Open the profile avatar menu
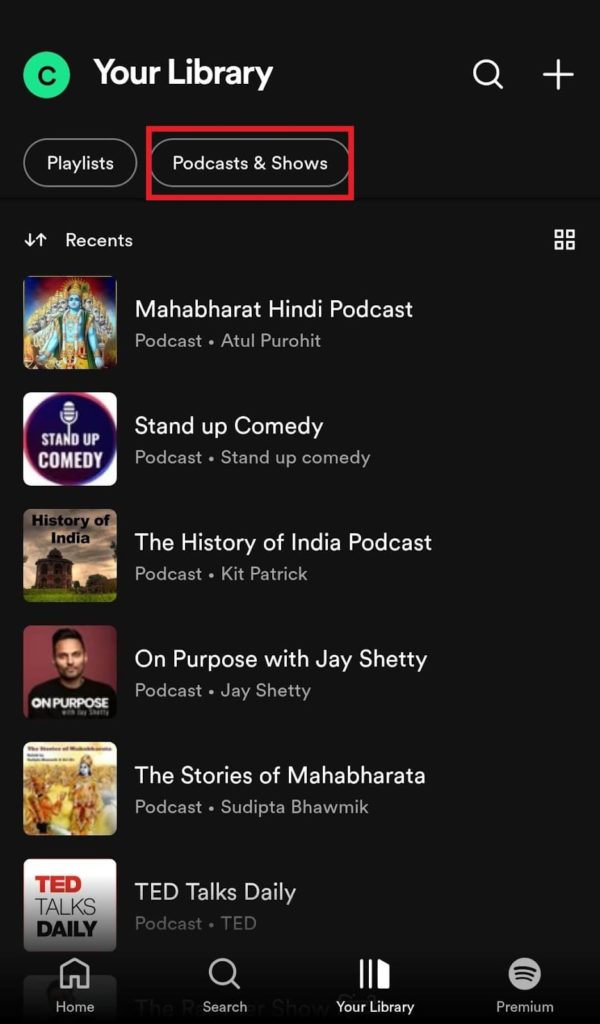 click(x=46, y=74)
